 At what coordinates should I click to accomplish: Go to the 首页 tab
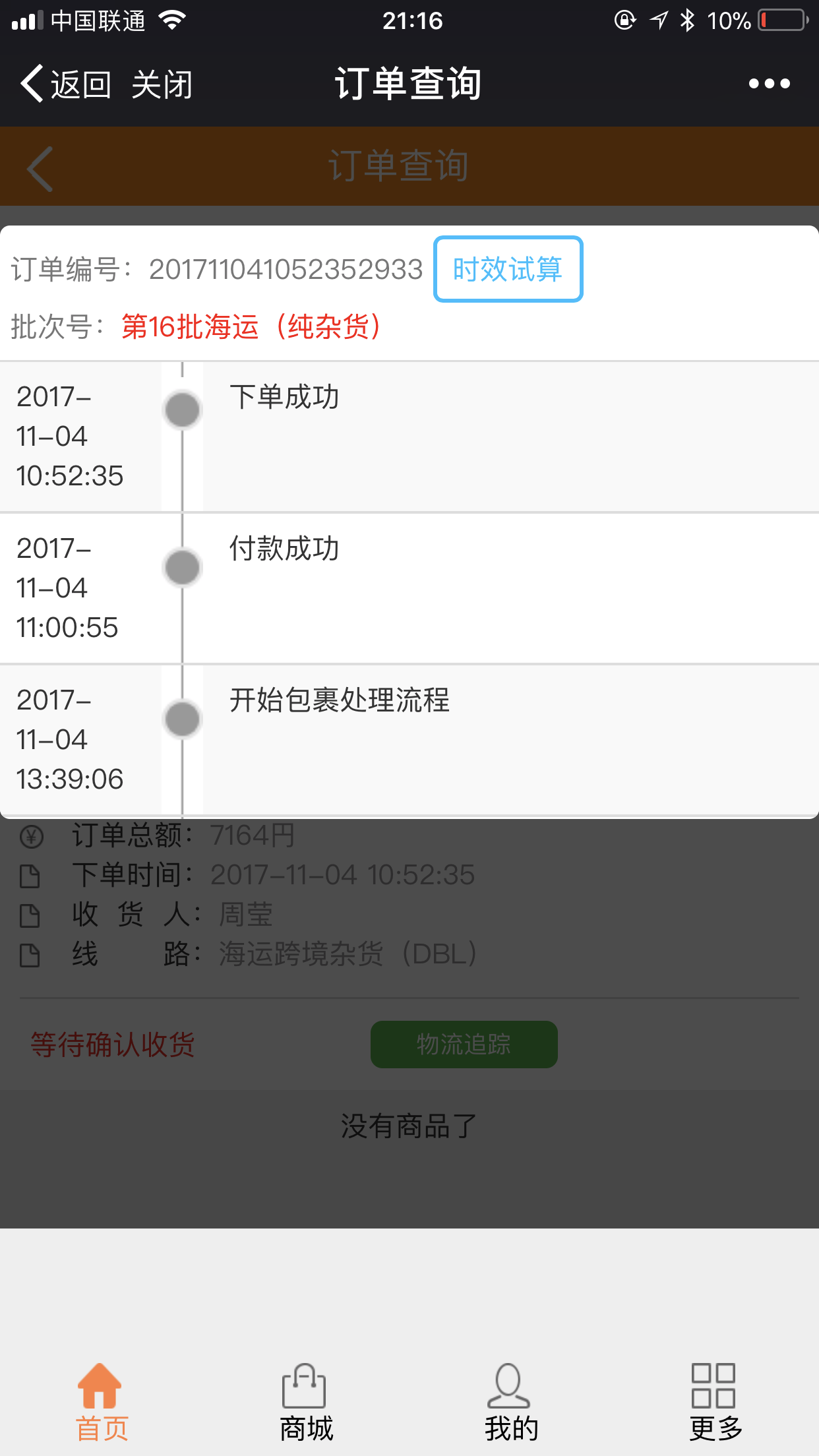pos(102,1401)
